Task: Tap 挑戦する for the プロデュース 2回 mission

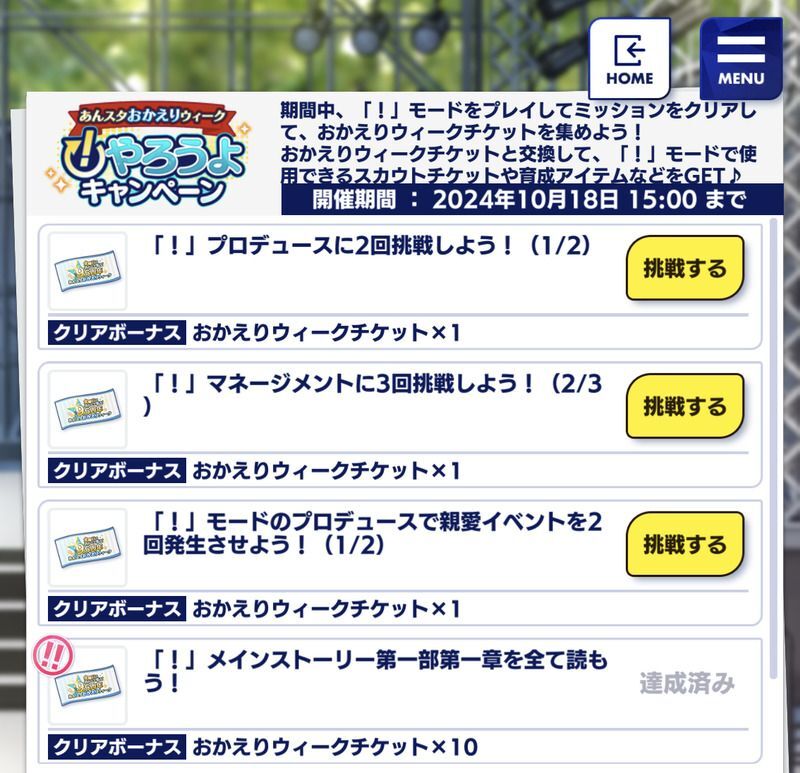Action: click(685, 269)
